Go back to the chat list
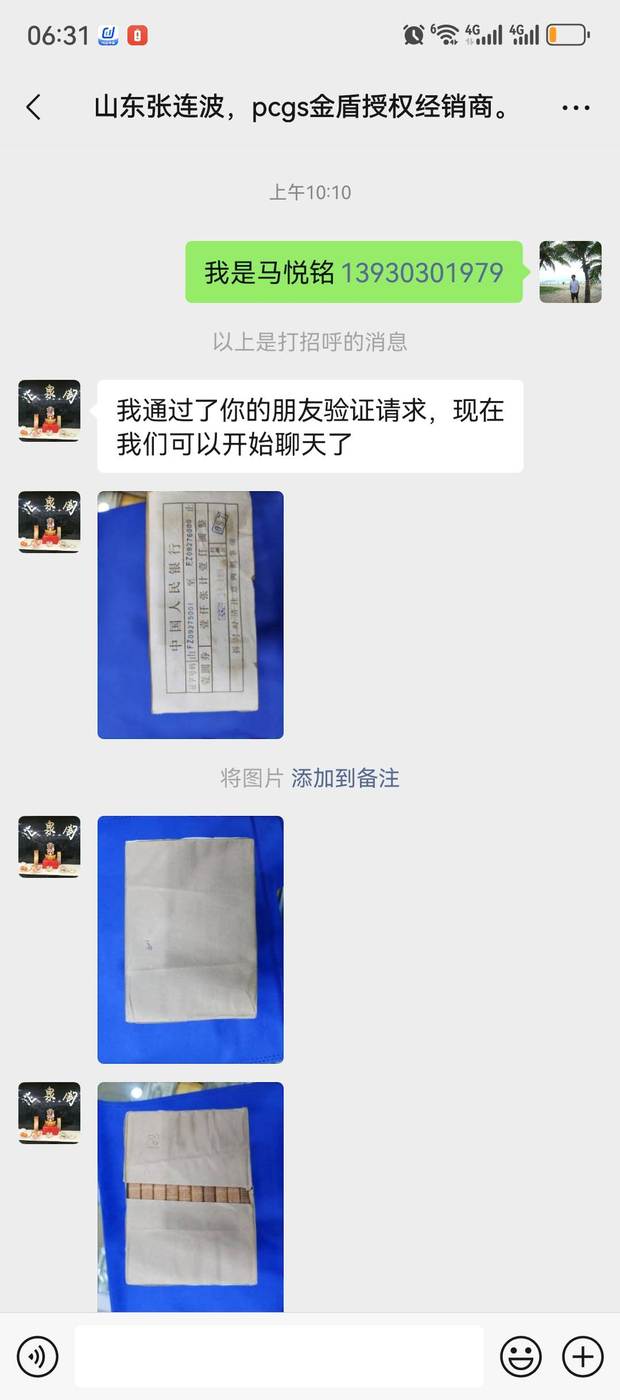Screen dimensions: 620x1400 [34, 108]
